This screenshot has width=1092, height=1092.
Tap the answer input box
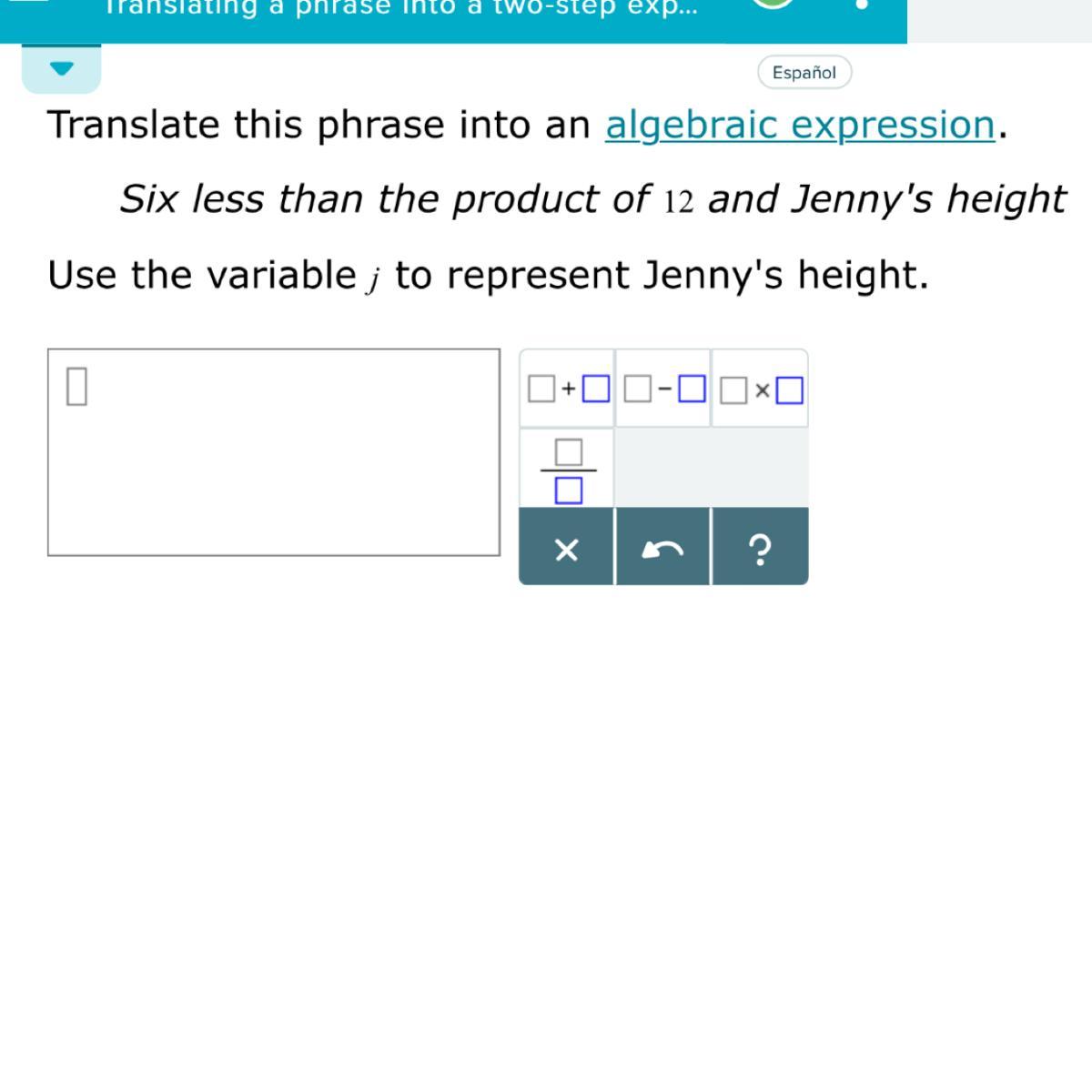point(274,452)
